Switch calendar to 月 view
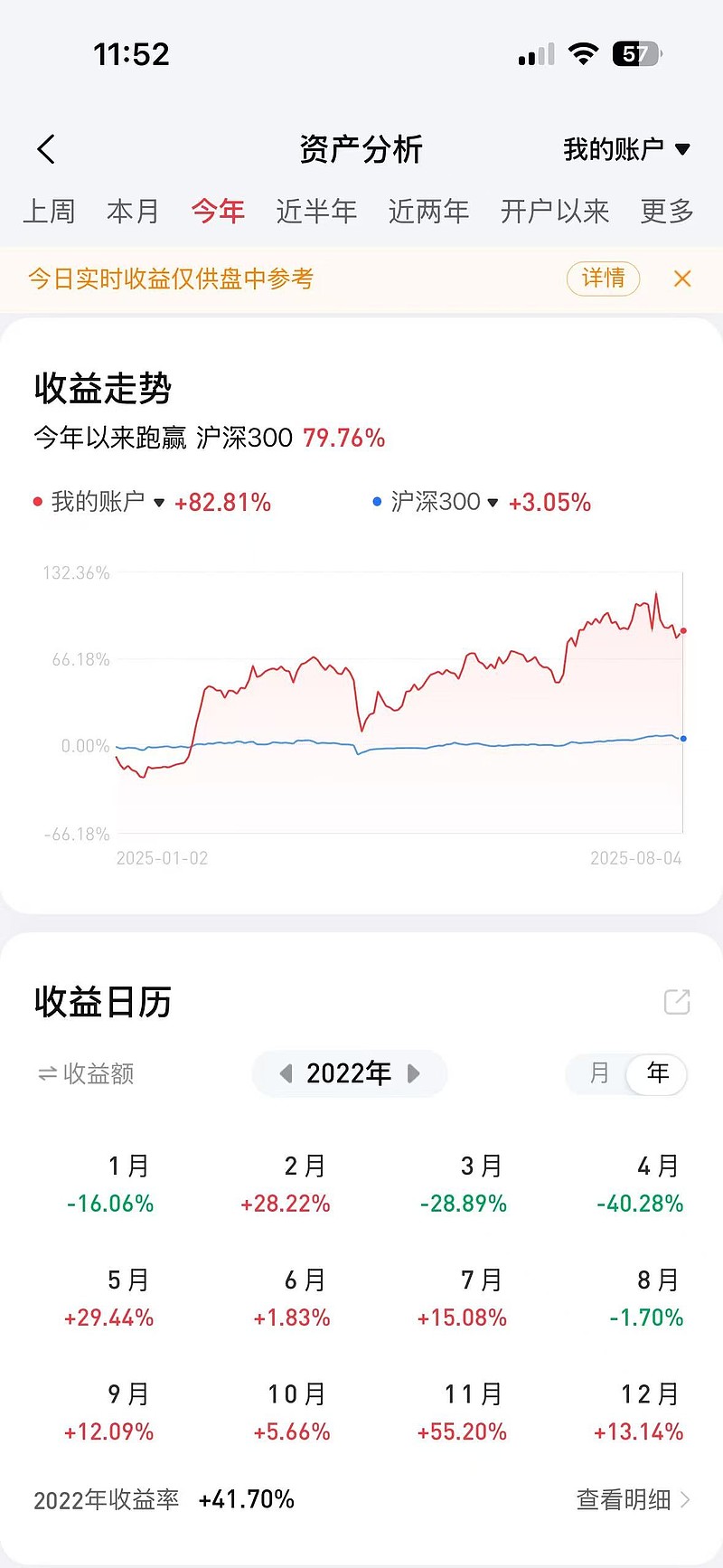723x1568 pixels. (599, 1073)
